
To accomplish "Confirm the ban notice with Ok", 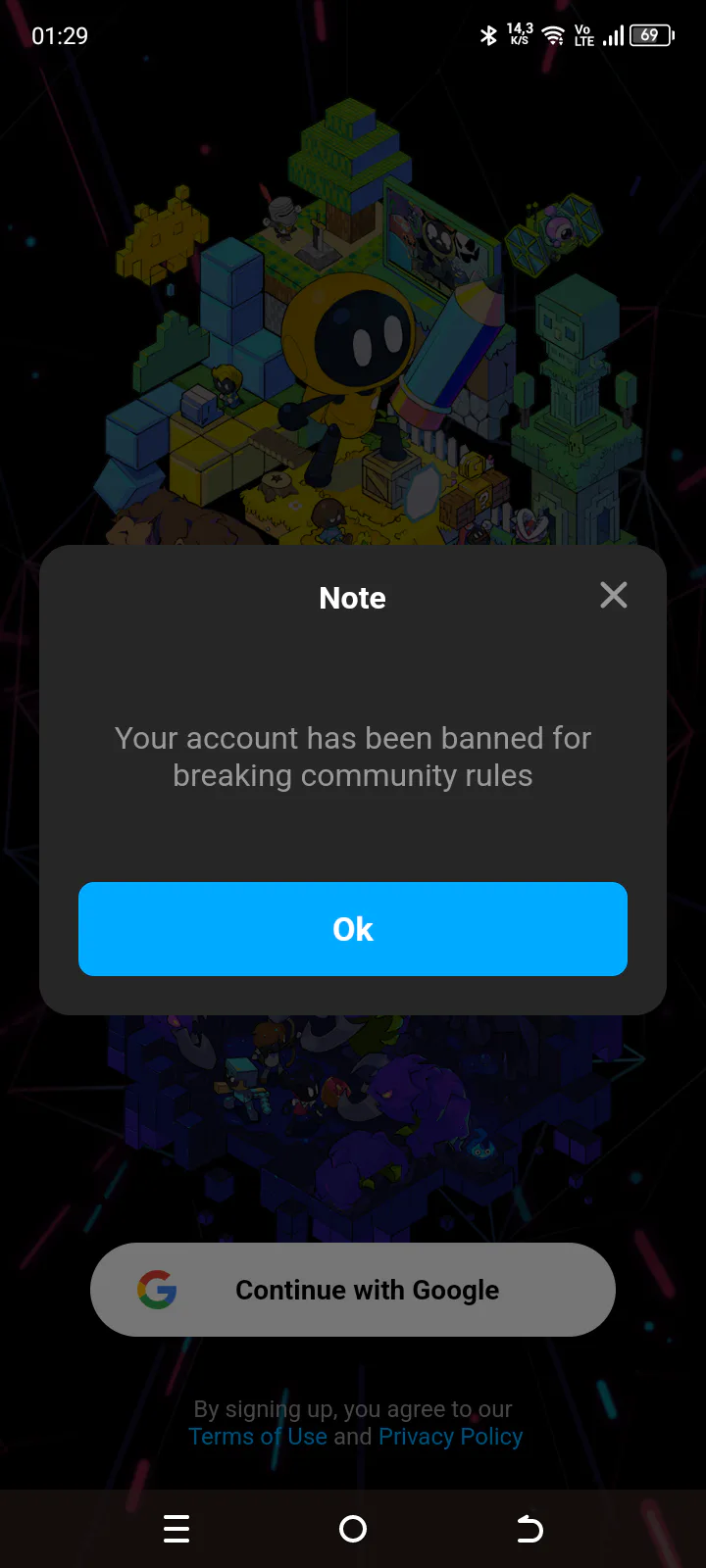I will pos(353,929).
